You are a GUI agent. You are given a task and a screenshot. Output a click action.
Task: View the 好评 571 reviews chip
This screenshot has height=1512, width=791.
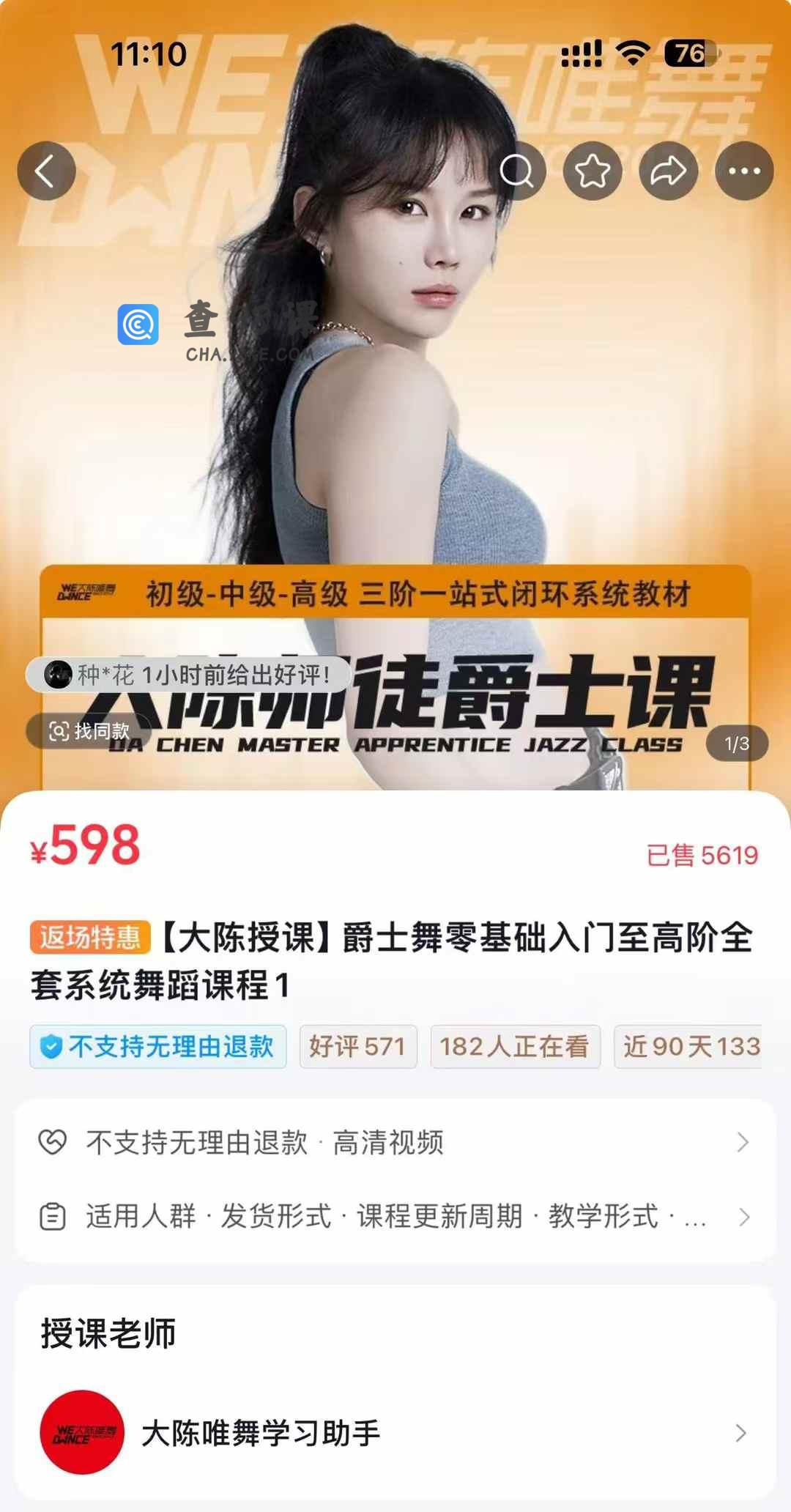coord(357,1046)
